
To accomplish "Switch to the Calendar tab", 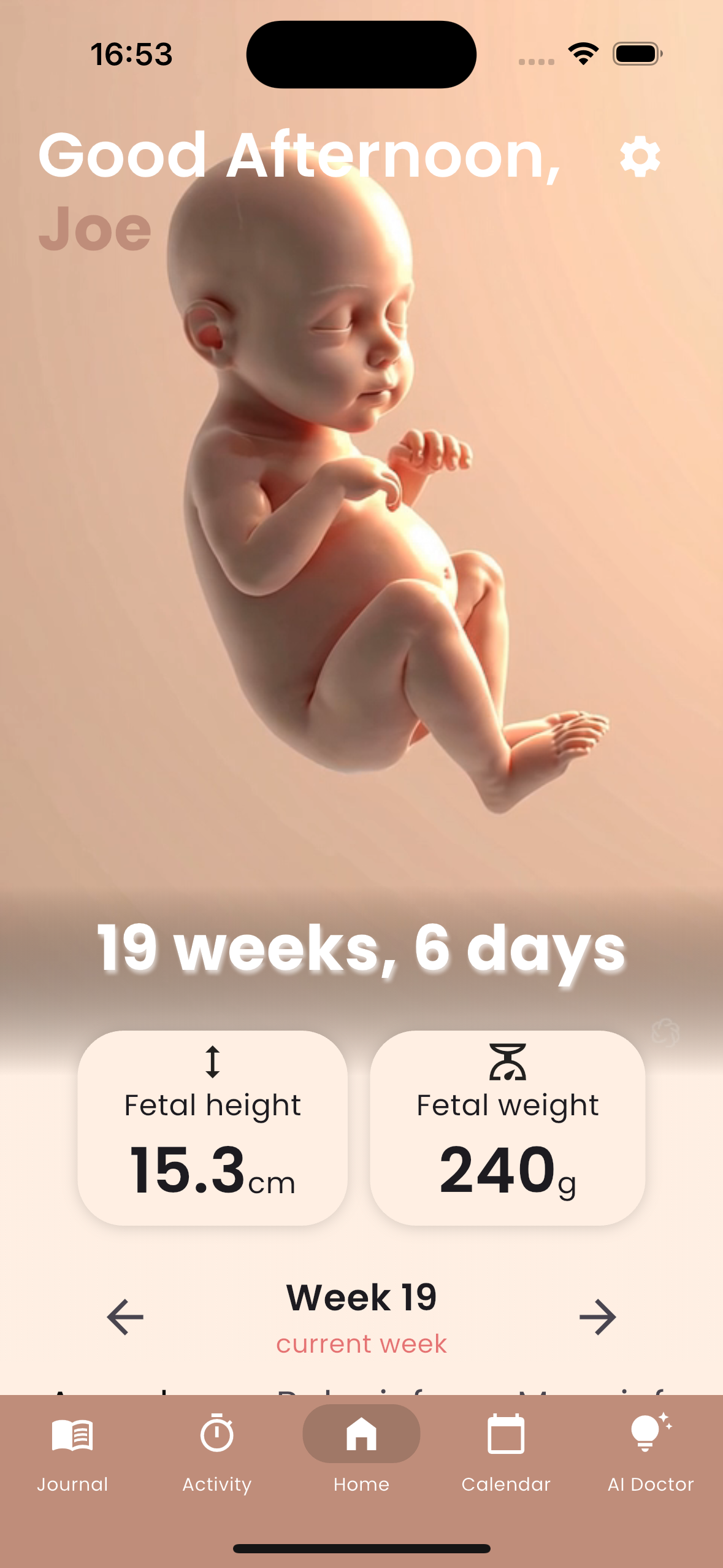I will pos(506,1453).
